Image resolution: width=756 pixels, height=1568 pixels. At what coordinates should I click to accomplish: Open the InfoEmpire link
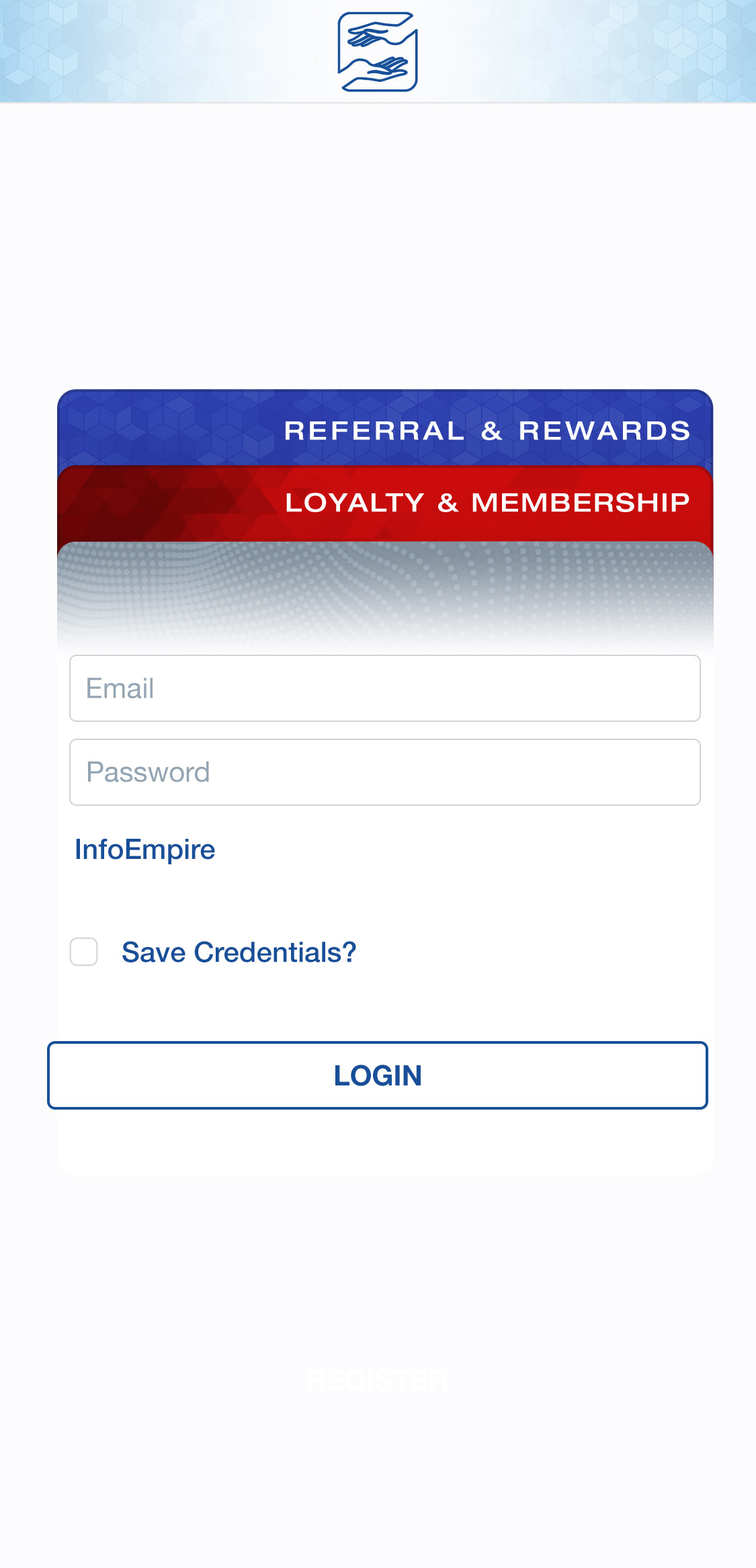144,849
